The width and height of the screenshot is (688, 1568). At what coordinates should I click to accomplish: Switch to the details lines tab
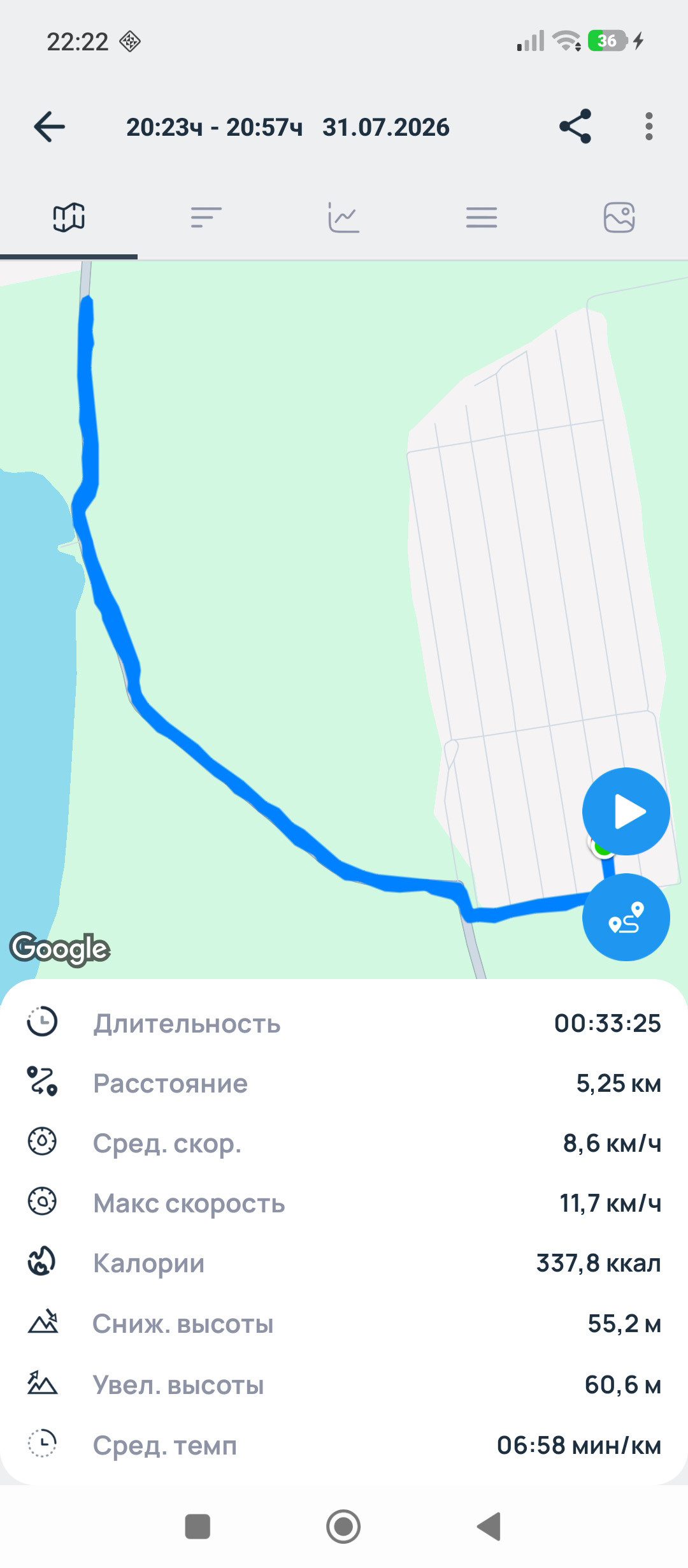tap(482, 217)
